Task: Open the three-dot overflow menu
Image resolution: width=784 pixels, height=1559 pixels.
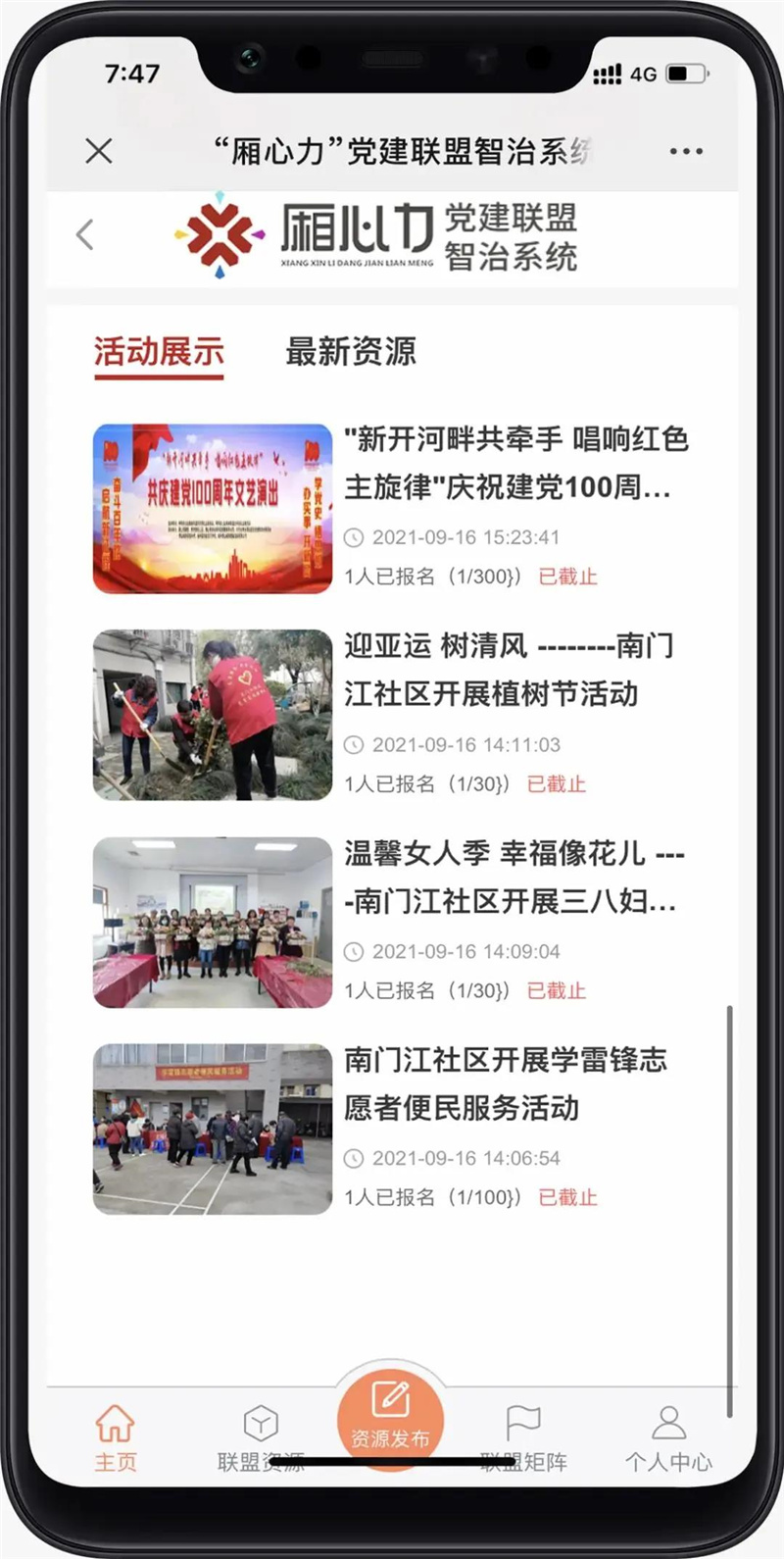Action: [x=685, y=151]
